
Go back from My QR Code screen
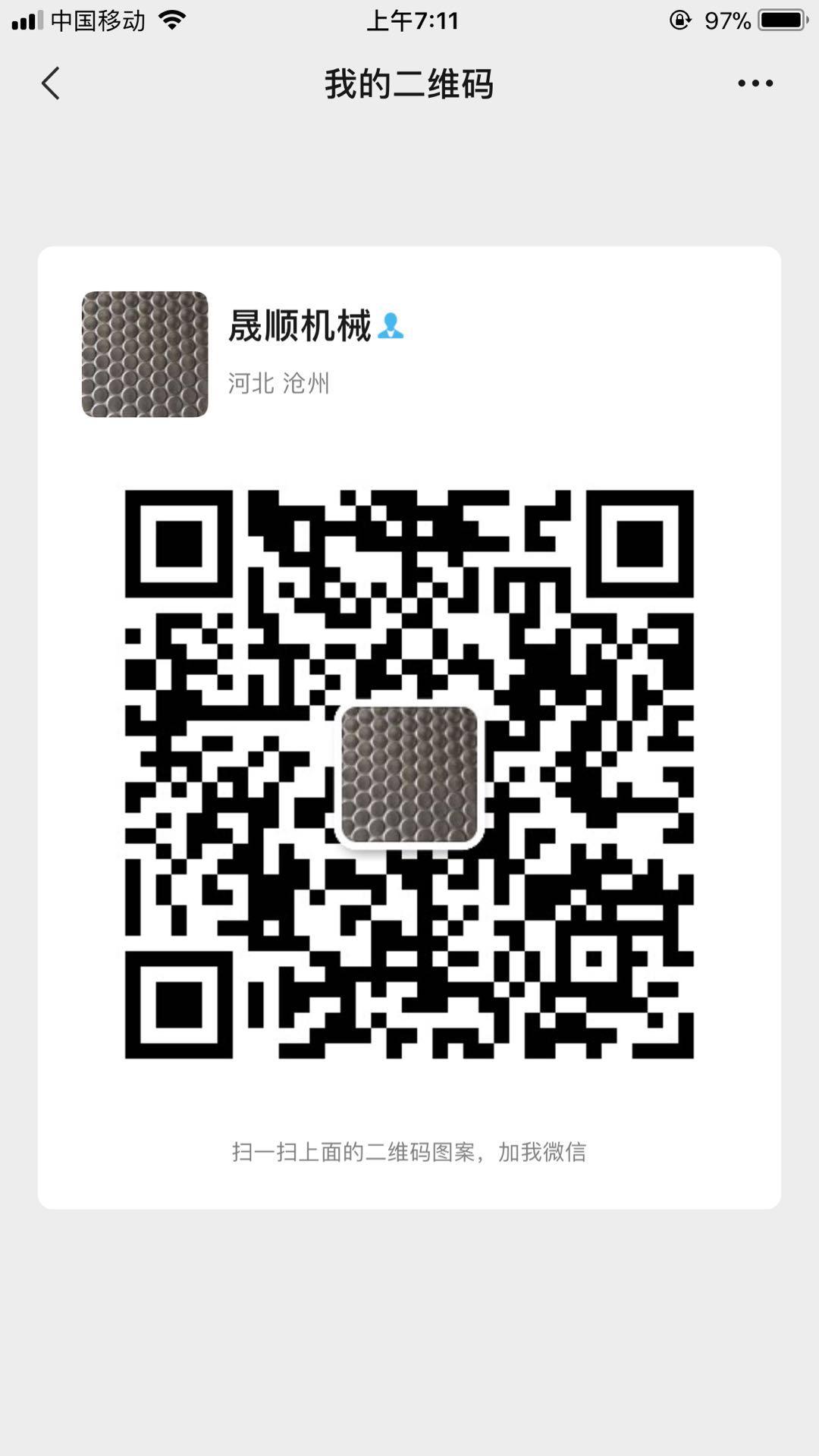point(50,83)
